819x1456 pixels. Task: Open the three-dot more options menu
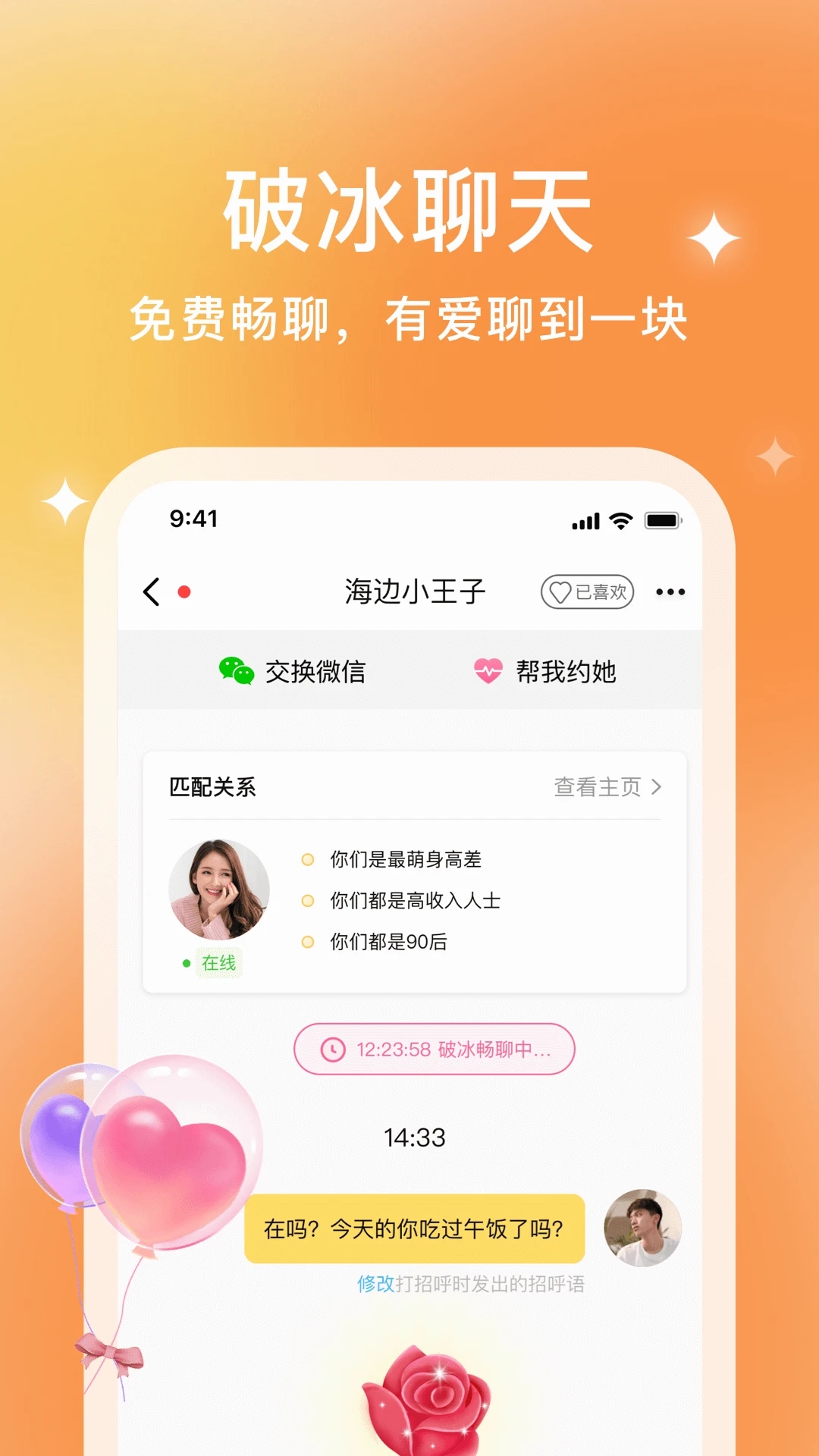coord(670,591)
